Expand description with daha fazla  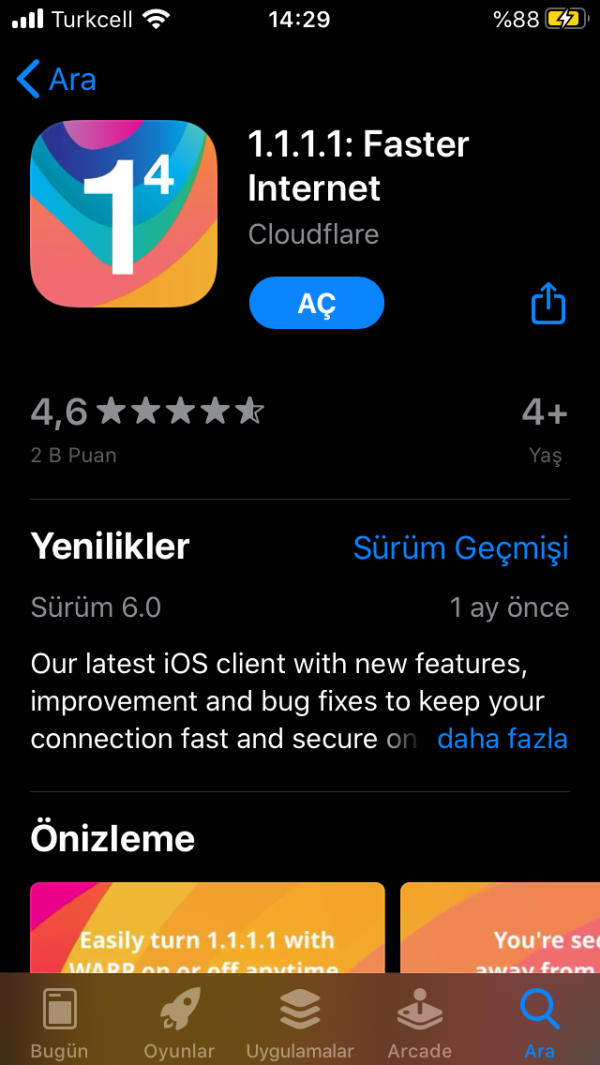[502, 739]
